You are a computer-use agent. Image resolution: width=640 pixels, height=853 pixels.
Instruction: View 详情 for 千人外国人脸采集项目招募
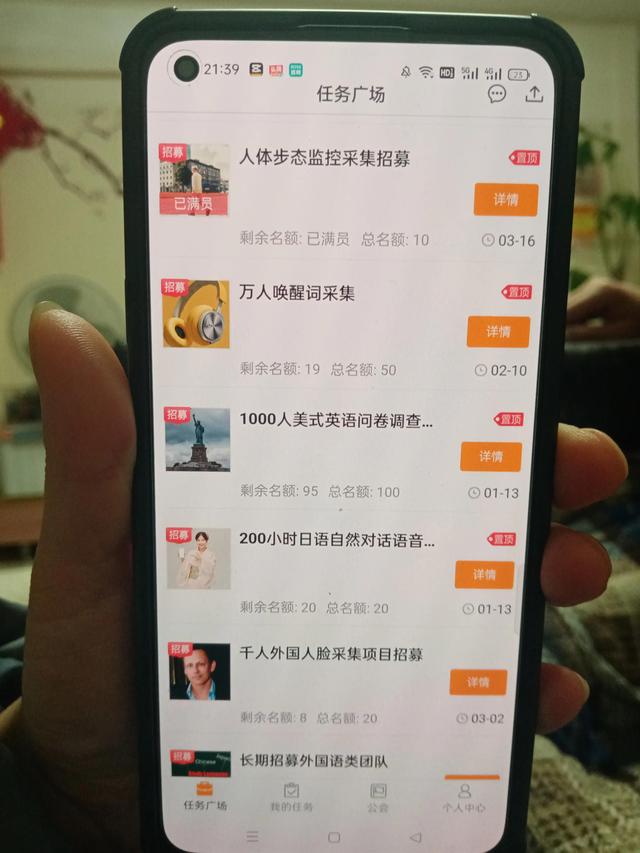coord(477,682)
